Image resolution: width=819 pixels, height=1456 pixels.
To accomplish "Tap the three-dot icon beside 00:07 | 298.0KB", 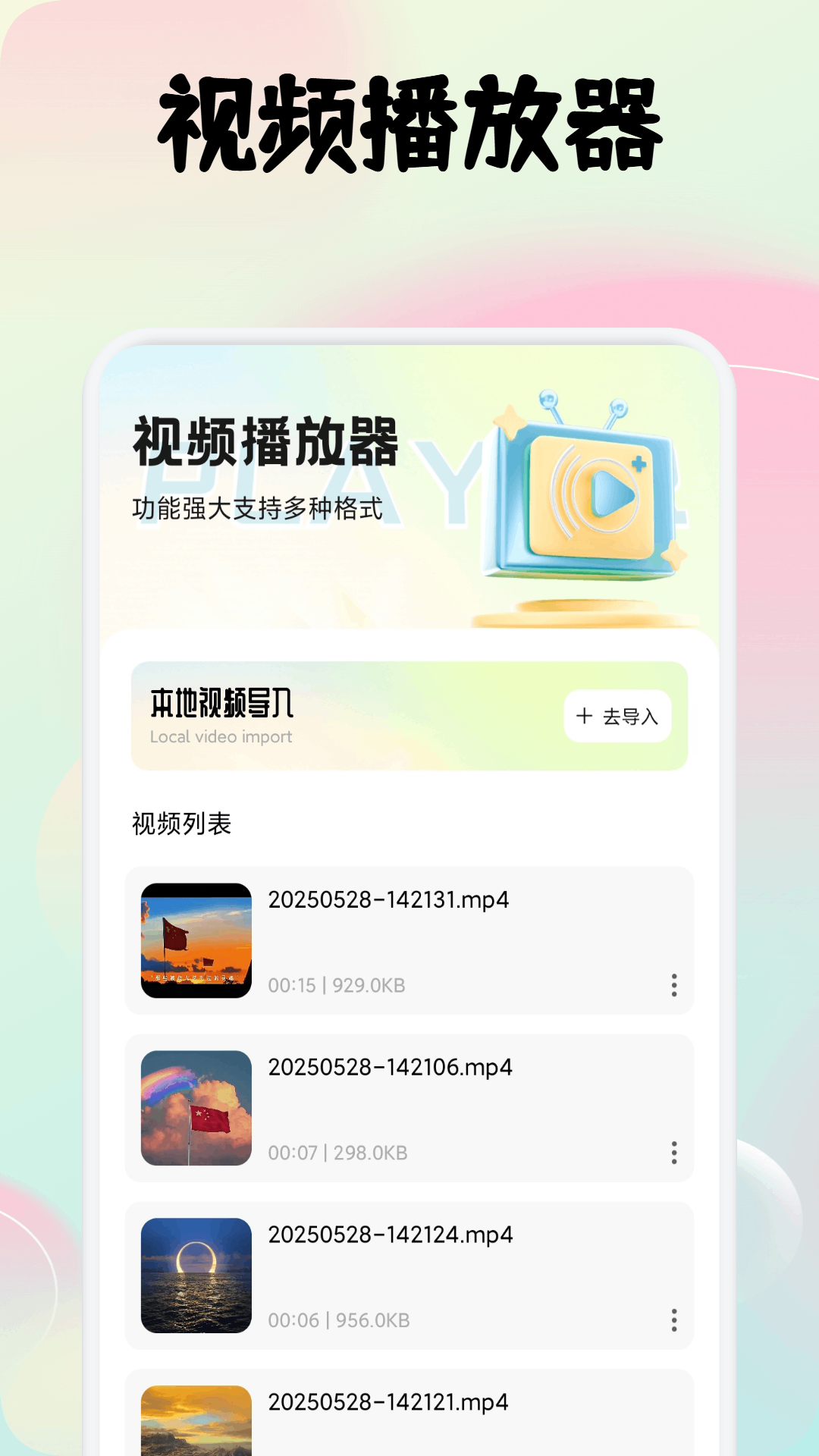I will [673, 1153].
